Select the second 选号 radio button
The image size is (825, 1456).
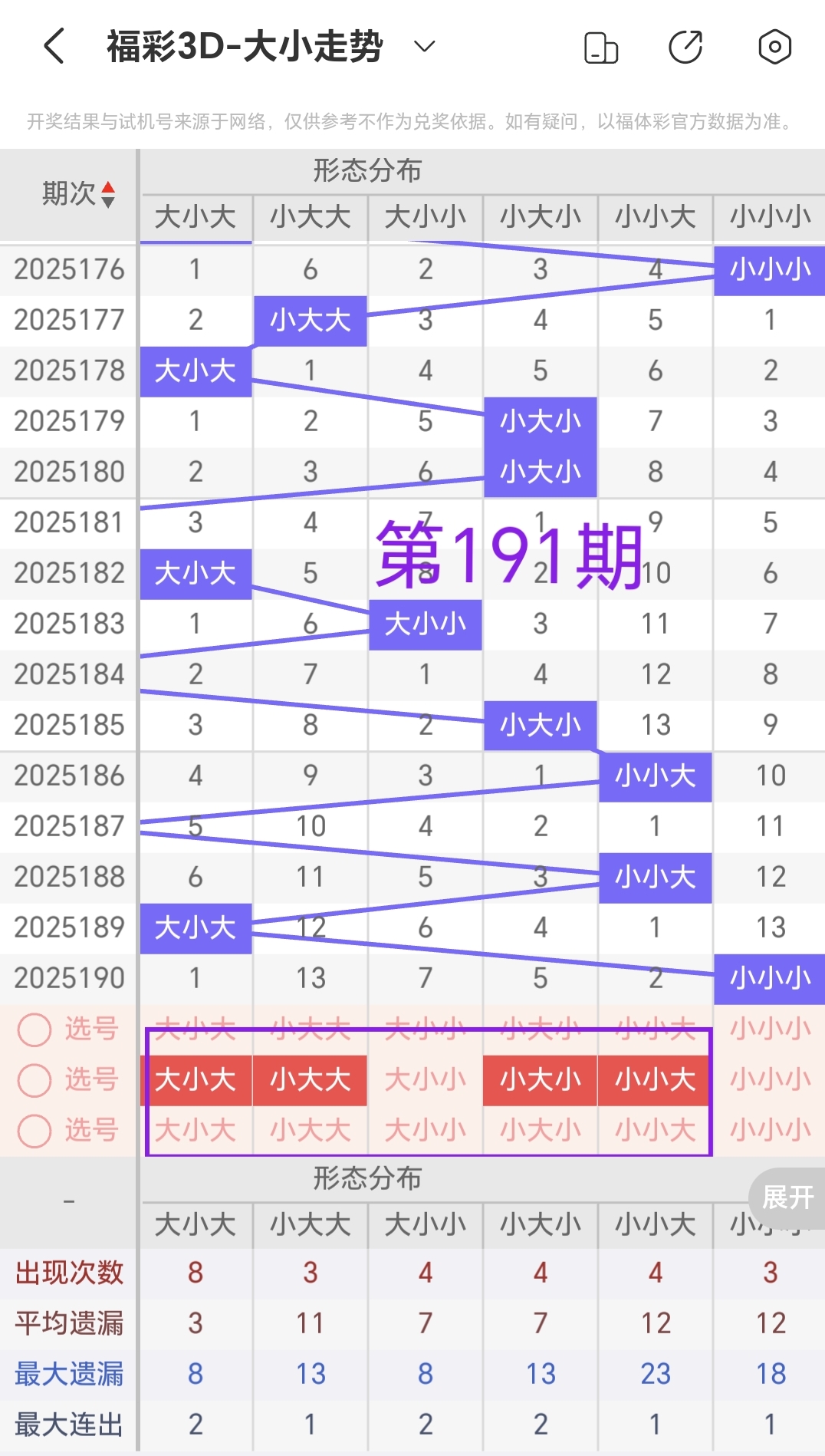pyautogui.click(x=34, y=1080)
